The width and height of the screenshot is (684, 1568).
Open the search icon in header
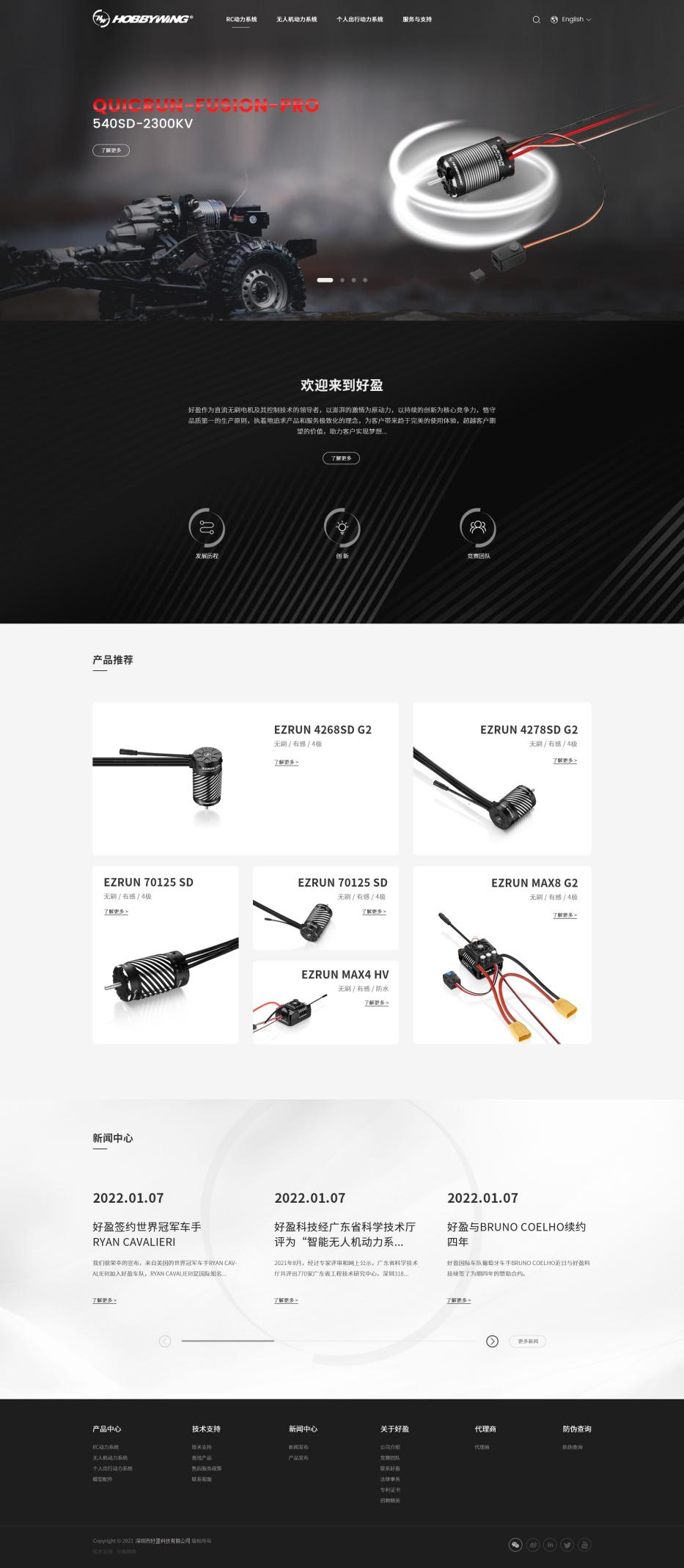click(536, 20)
